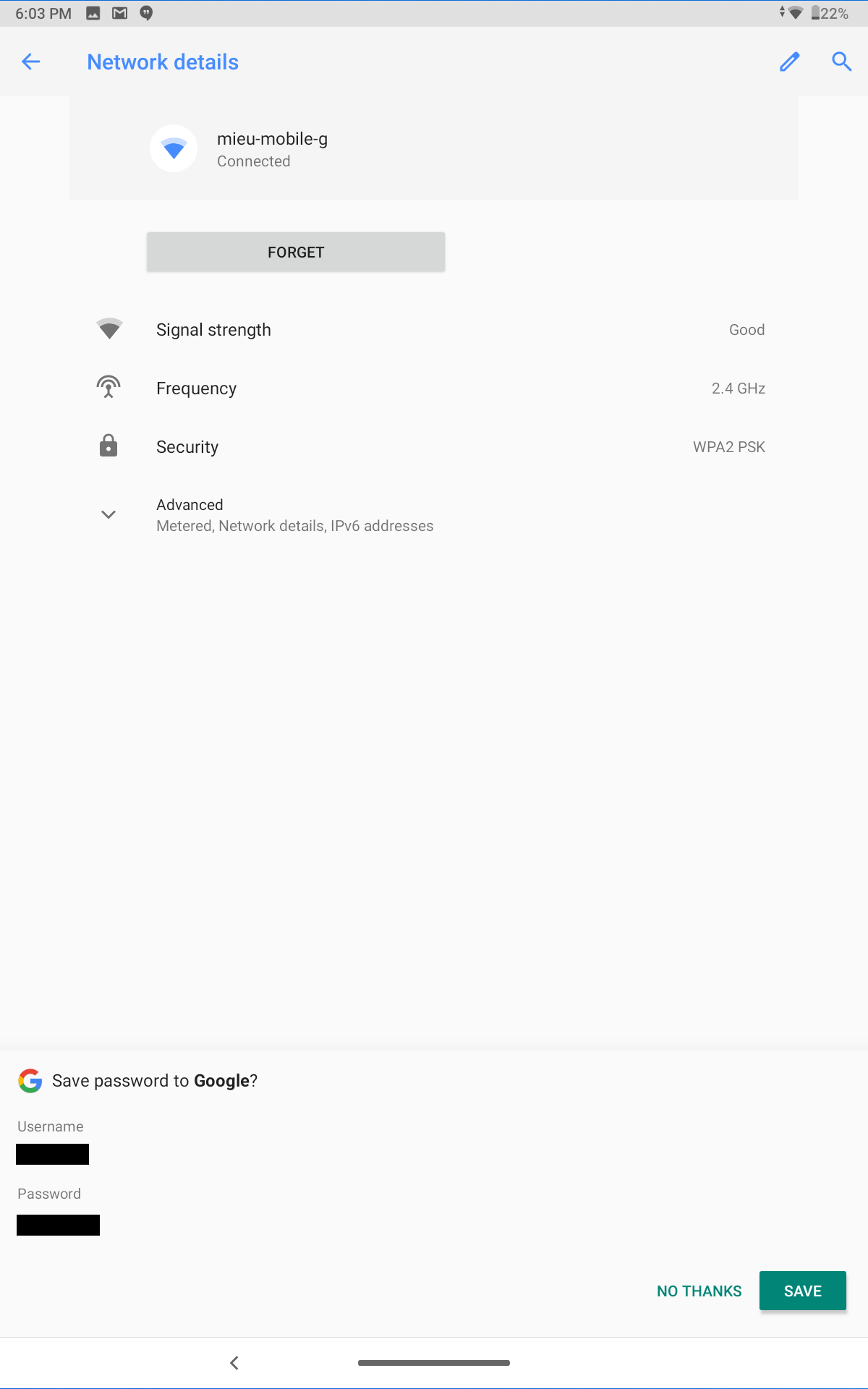This screenshot has width=868, height=1389.
Task: Expand the Advanced section
Action: 434,515
